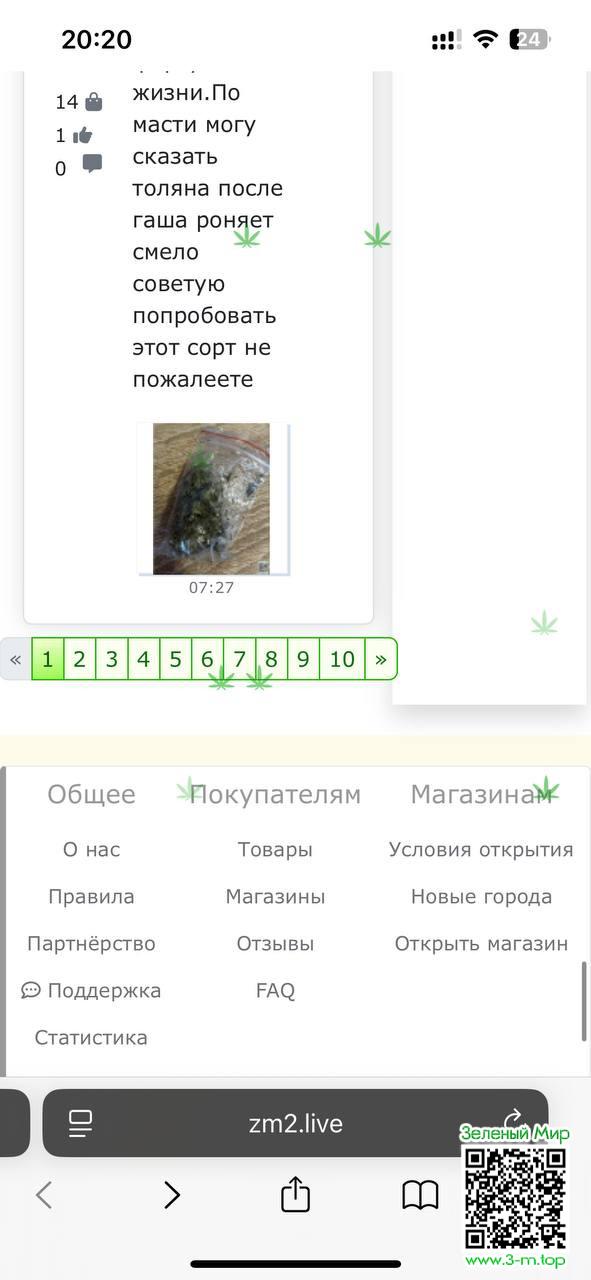Open the FAQ page

click(x=275, y=991)
